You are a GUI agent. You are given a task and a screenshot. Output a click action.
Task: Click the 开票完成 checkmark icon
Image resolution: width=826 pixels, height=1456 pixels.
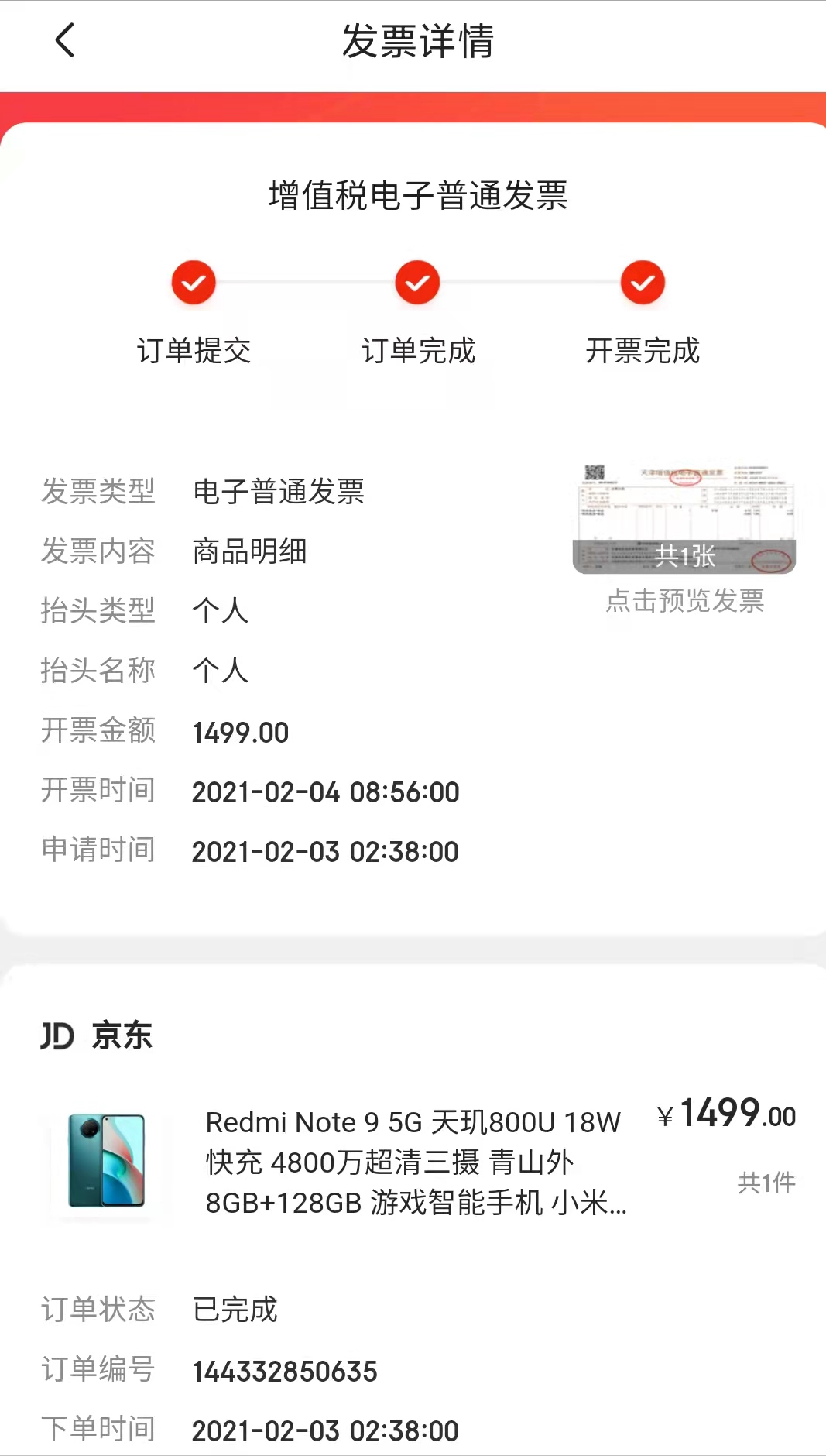[641, 282]
